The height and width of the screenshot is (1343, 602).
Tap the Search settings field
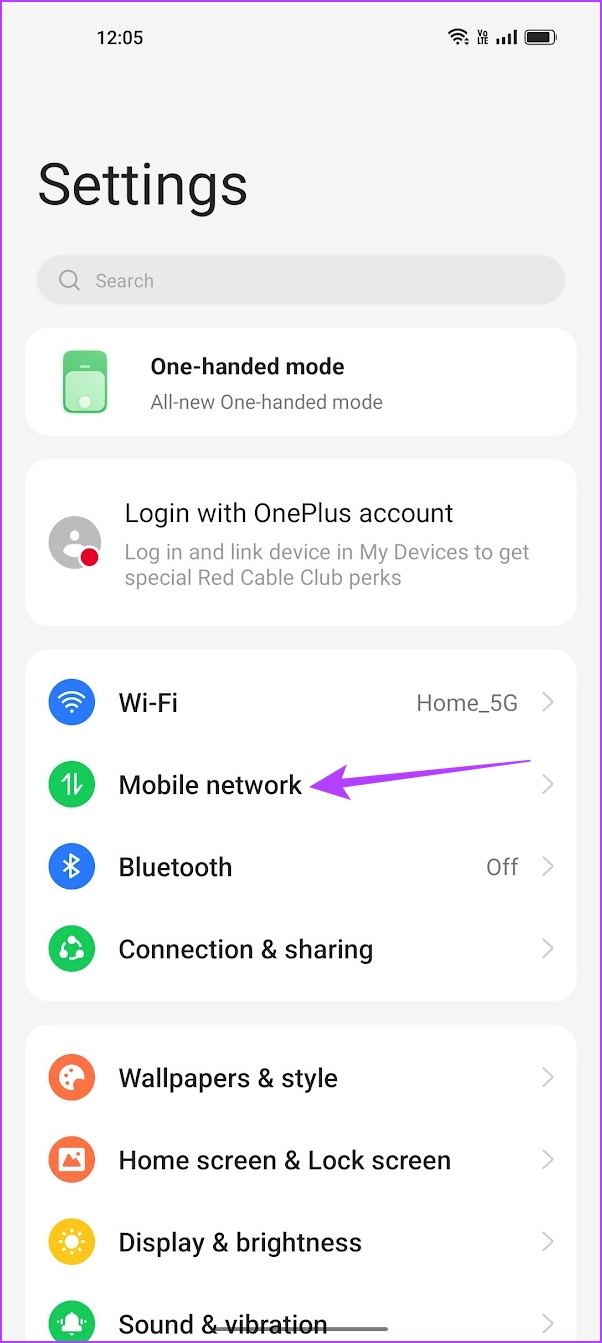(301, 281)
